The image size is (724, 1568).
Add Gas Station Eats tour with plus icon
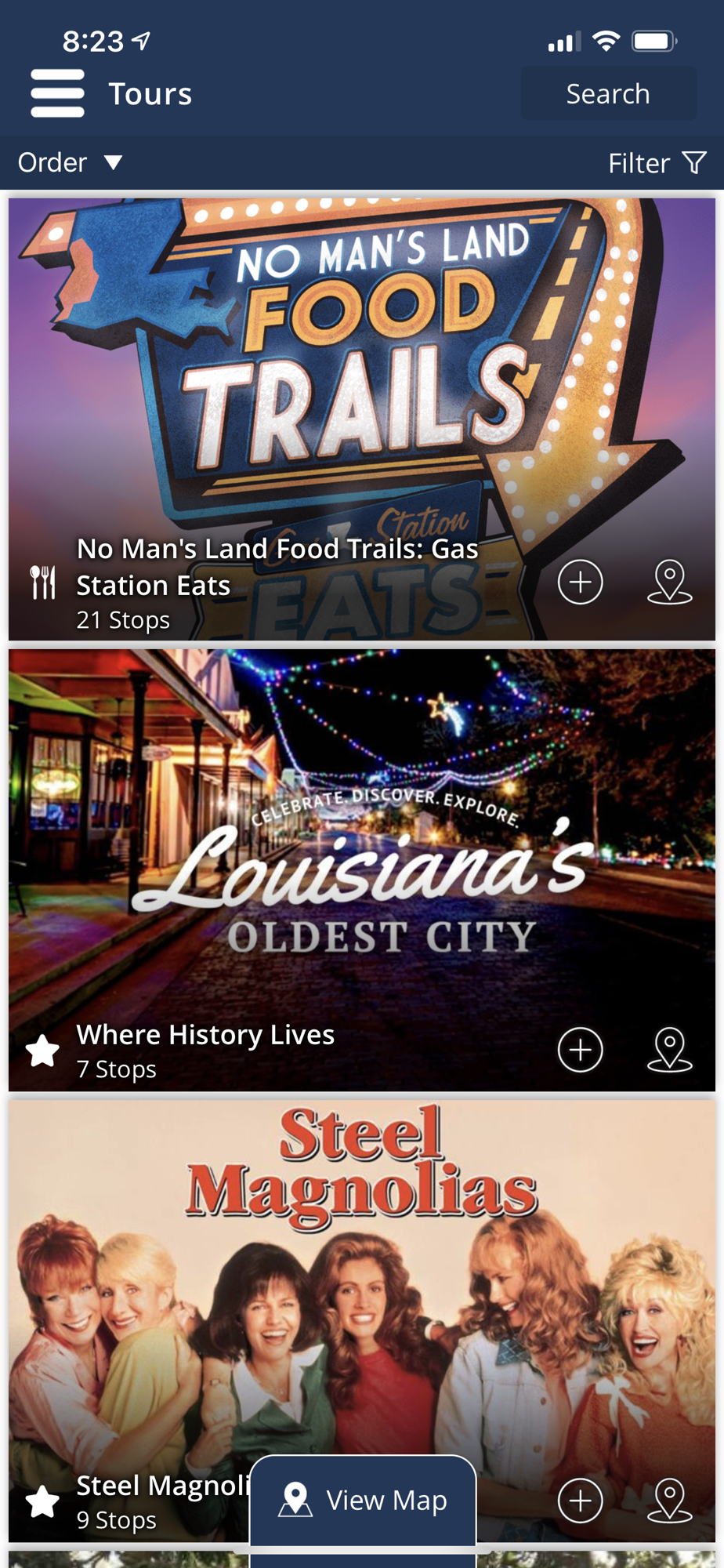(x=580, y=583)
